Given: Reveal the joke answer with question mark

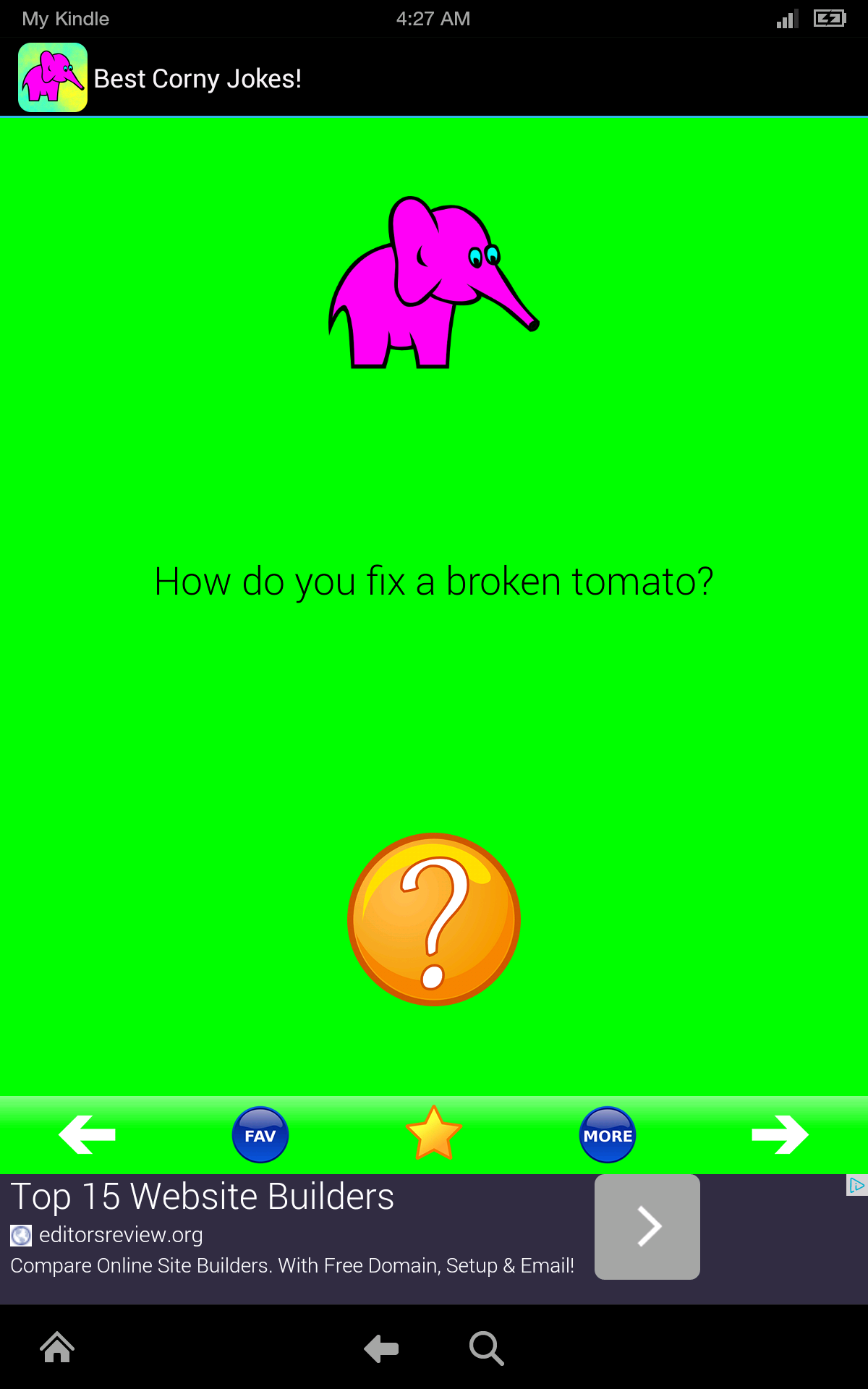Looking at the screenshot, I should coord(433,919).
